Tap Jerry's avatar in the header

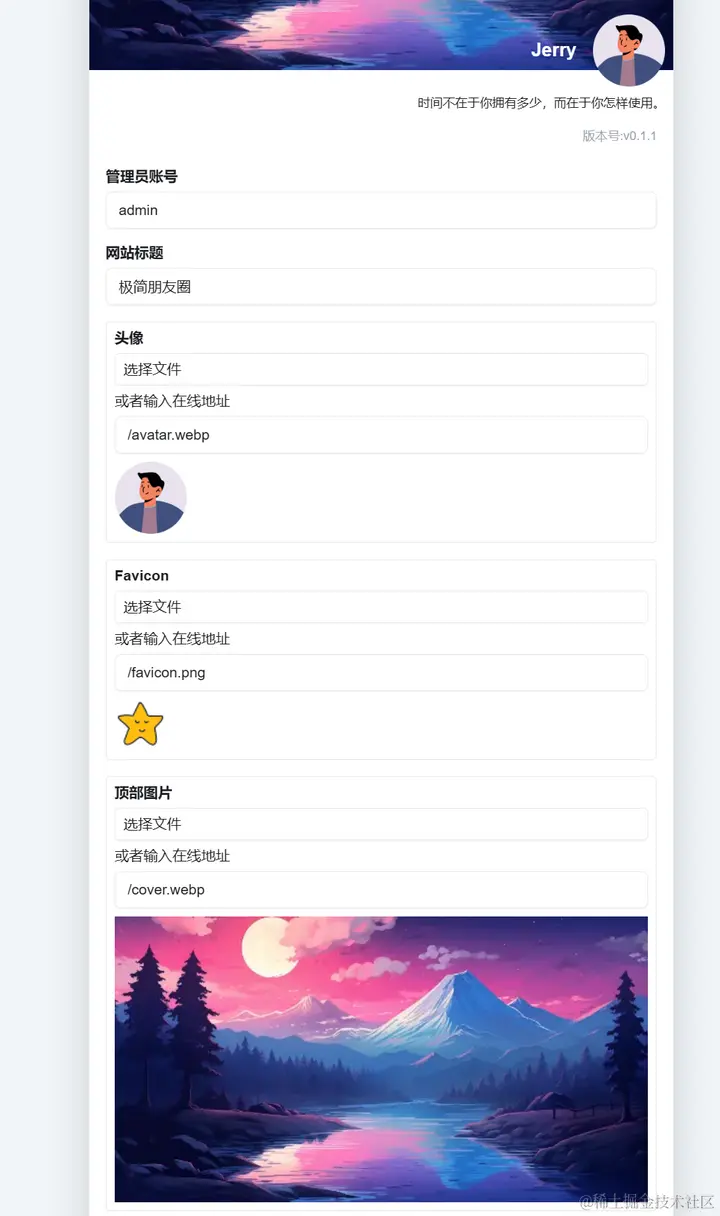click(x=628, y=50)
